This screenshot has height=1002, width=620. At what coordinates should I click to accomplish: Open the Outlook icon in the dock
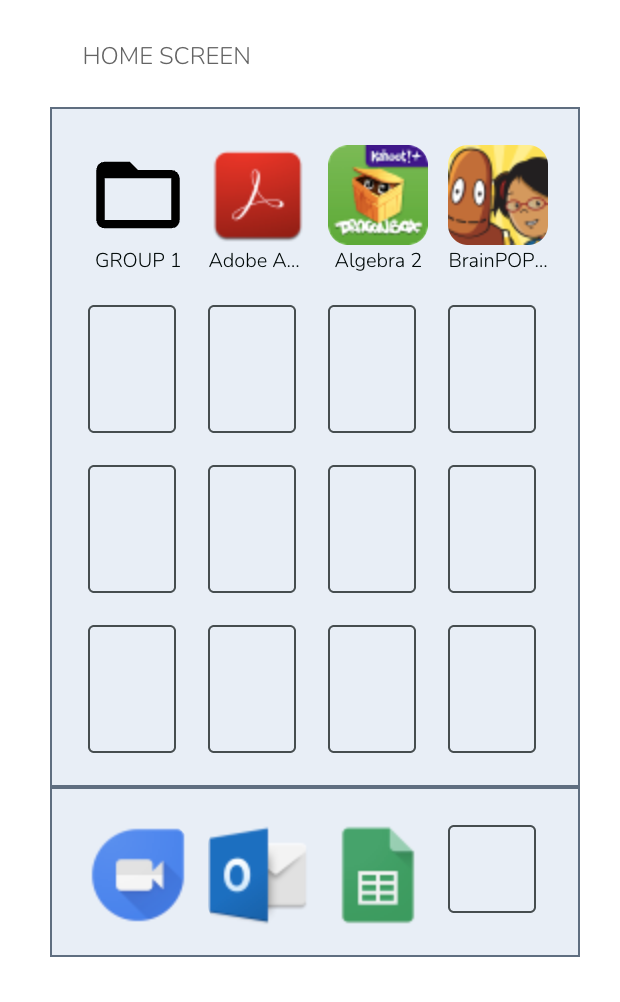click(258, 875)
